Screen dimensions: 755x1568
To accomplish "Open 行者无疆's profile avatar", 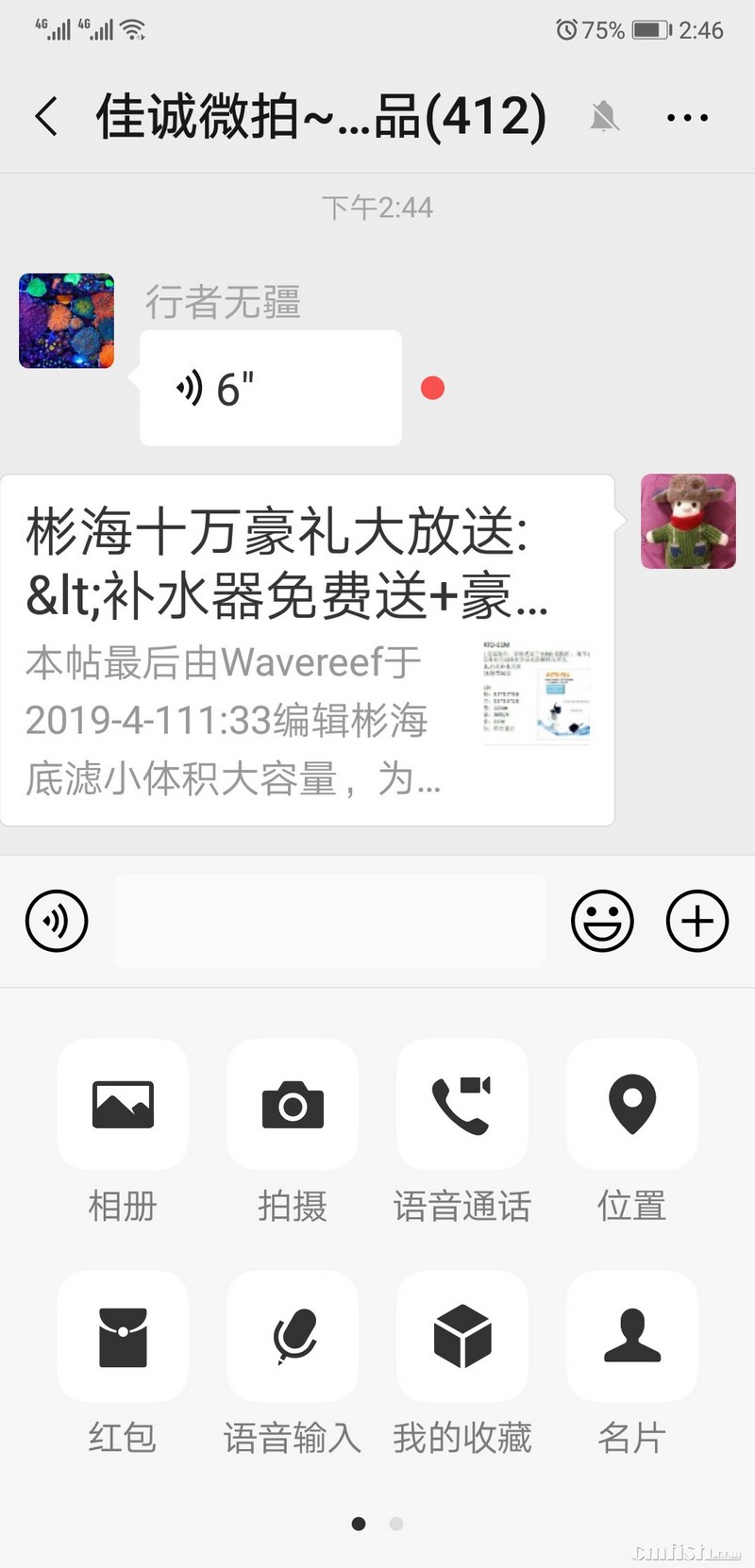I will (67, 321).
